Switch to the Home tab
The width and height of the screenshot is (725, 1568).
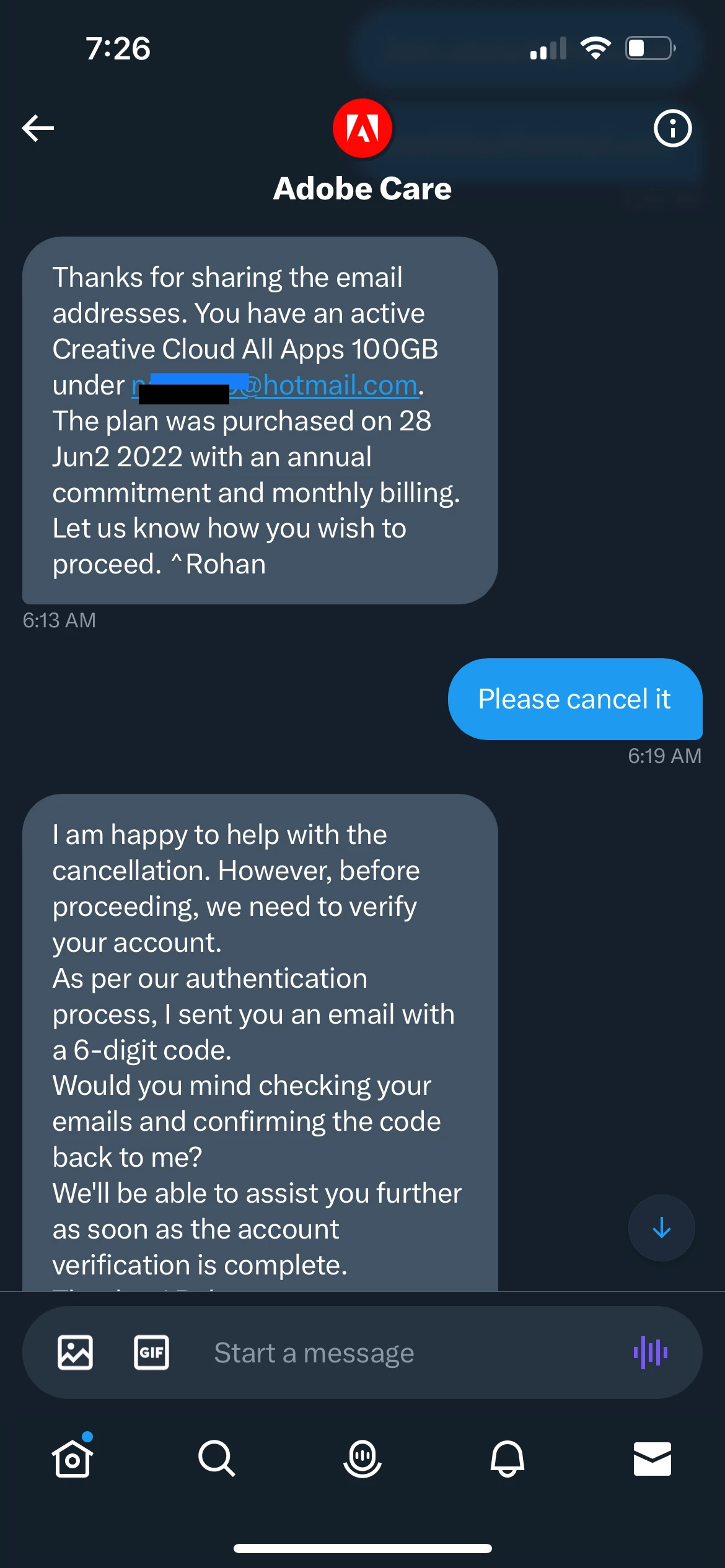(x=72, y=1458)
